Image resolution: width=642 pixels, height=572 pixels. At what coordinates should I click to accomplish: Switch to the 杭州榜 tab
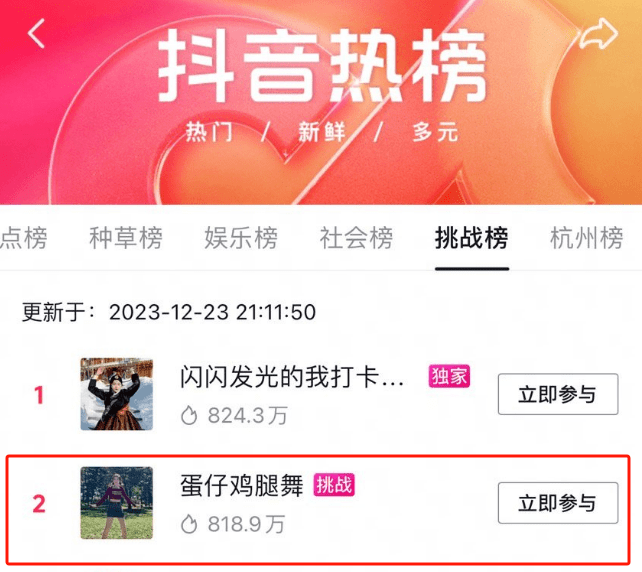coord(586,238)
